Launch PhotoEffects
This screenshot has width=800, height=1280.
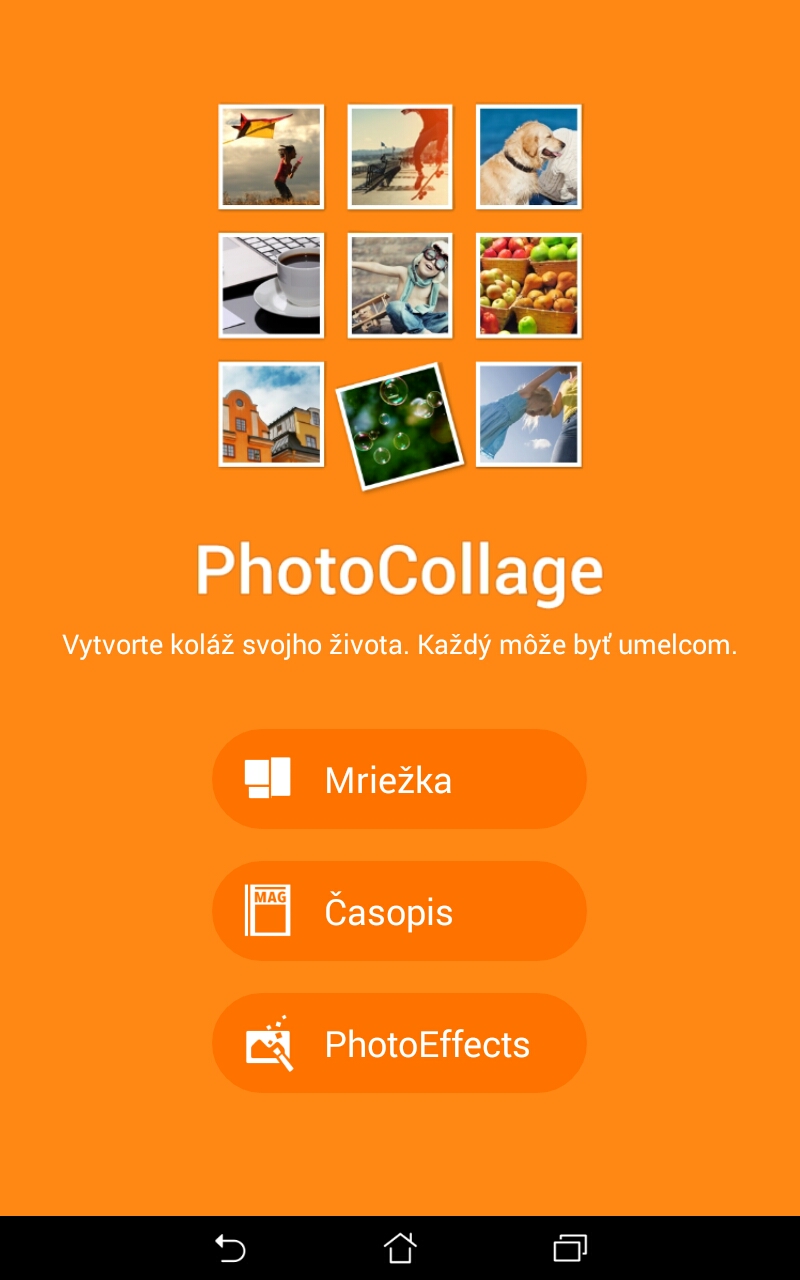pos(399,1043)
